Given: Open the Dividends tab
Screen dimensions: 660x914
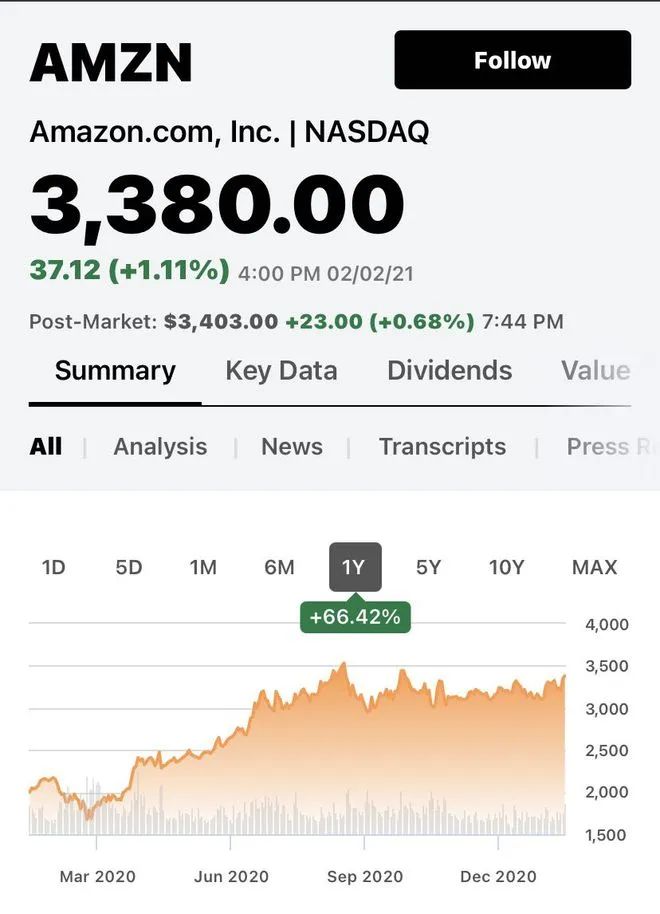Looking at the screenshot, I should point(449,371).
